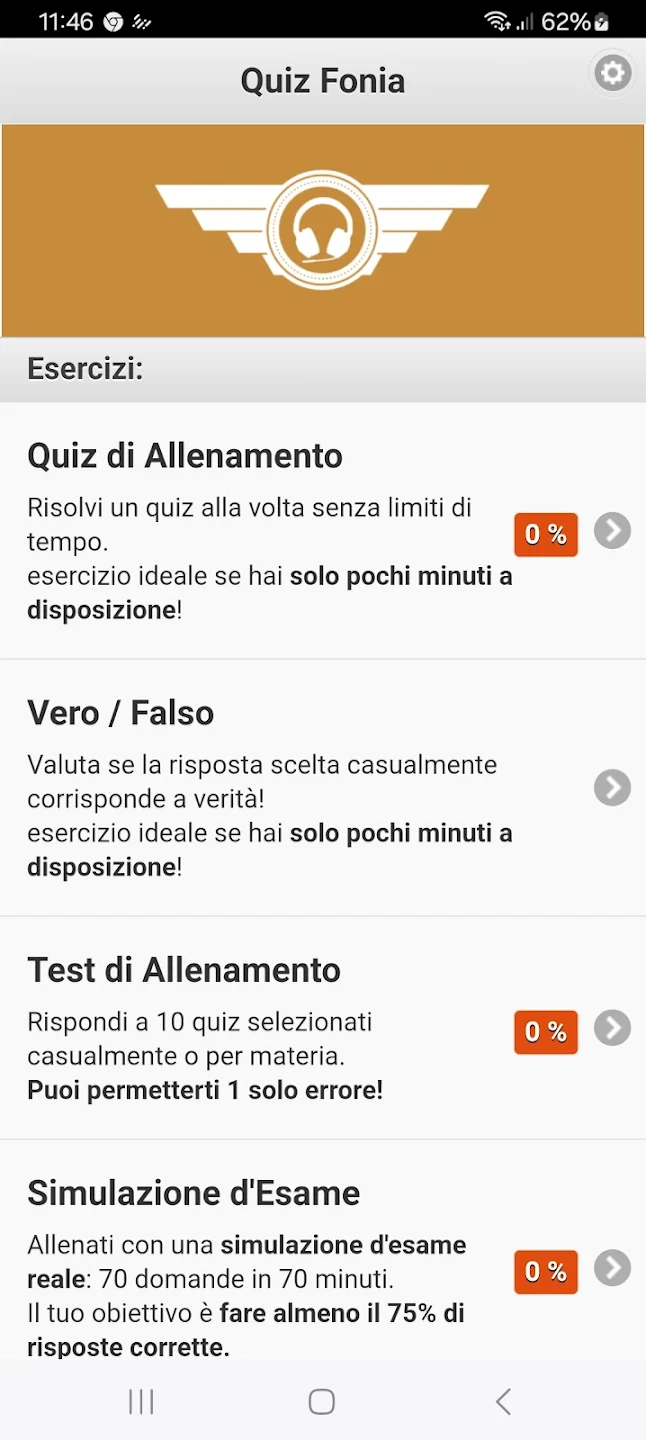Start the Quiz di Allenamento exercise
This screenshot has height=1440, width=646.
[612, 531]
